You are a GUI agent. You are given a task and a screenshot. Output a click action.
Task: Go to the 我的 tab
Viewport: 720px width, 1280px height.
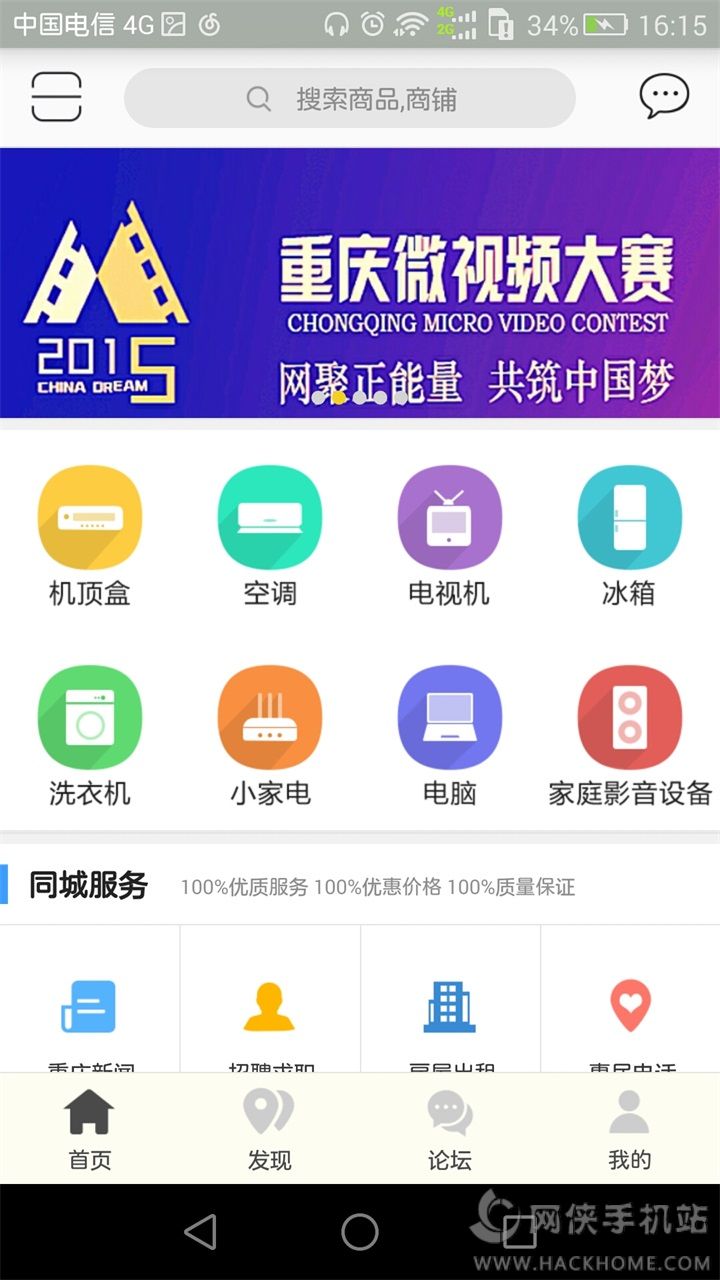(x=629, y=1130)
